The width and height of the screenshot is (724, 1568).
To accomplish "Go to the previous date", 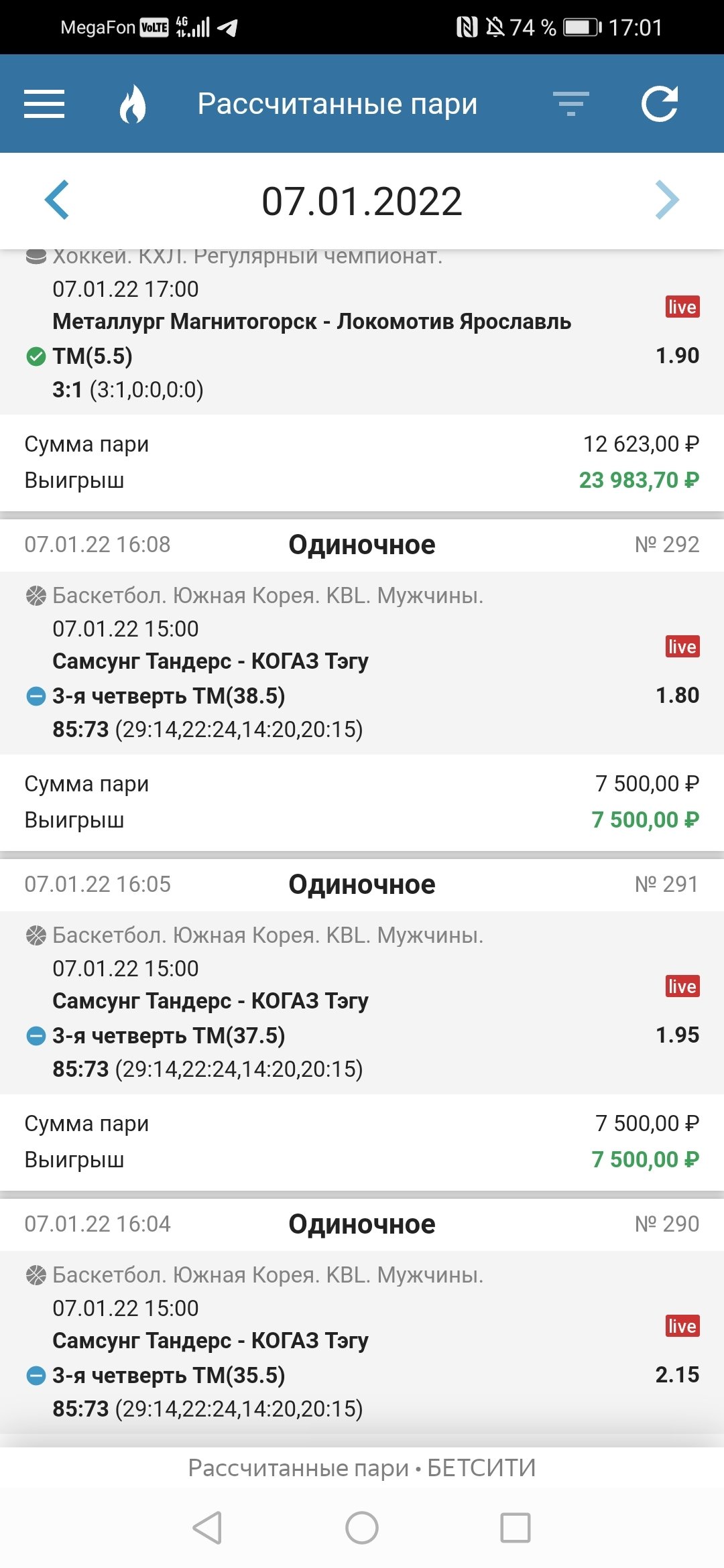I will coord(57,200).
